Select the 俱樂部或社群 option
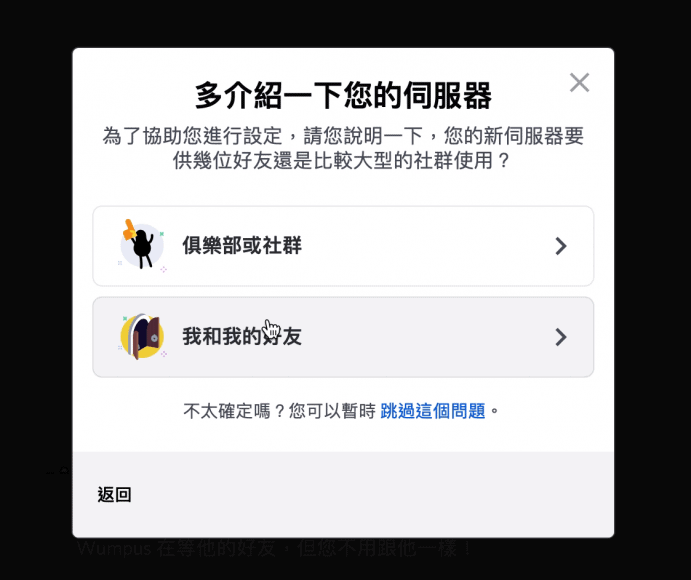The height and width of the screenshot is (580, 691). coord(343,246)
